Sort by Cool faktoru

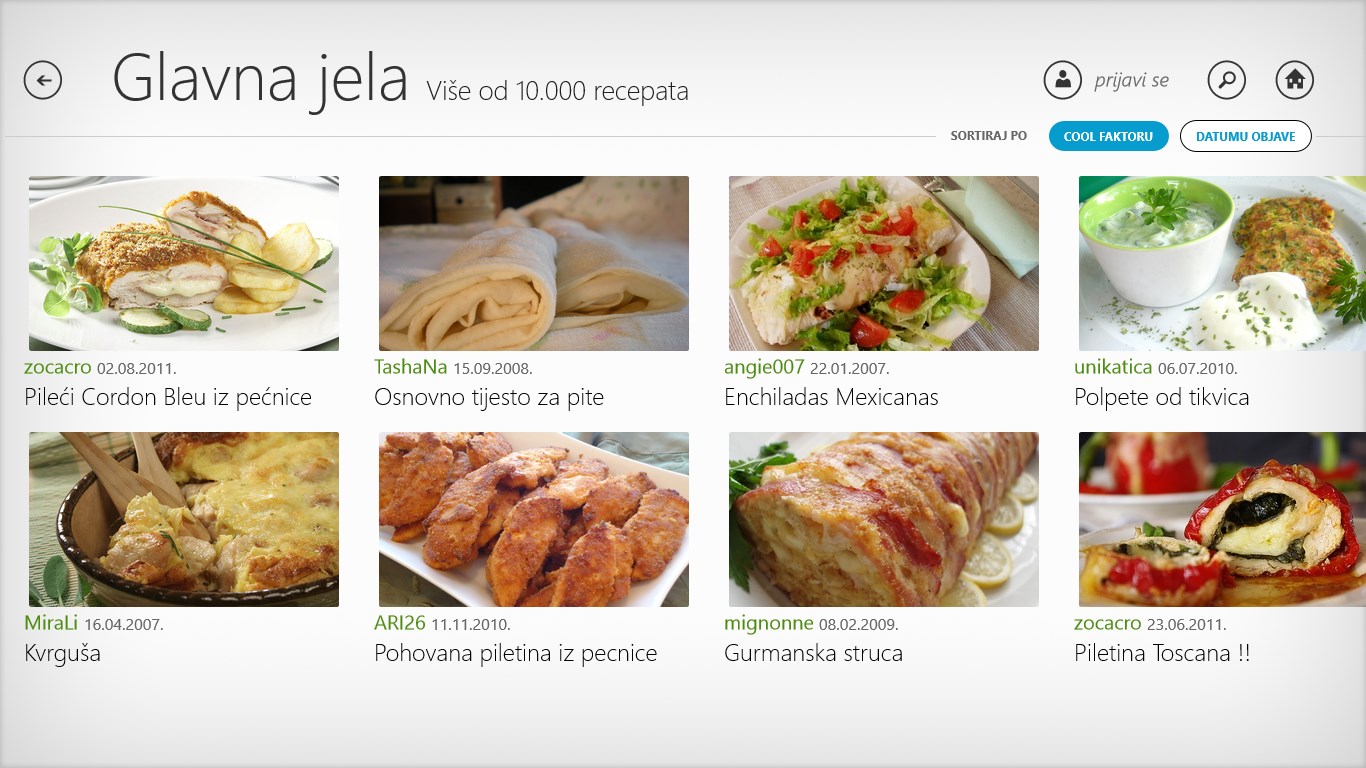[x=1108, y=136]
